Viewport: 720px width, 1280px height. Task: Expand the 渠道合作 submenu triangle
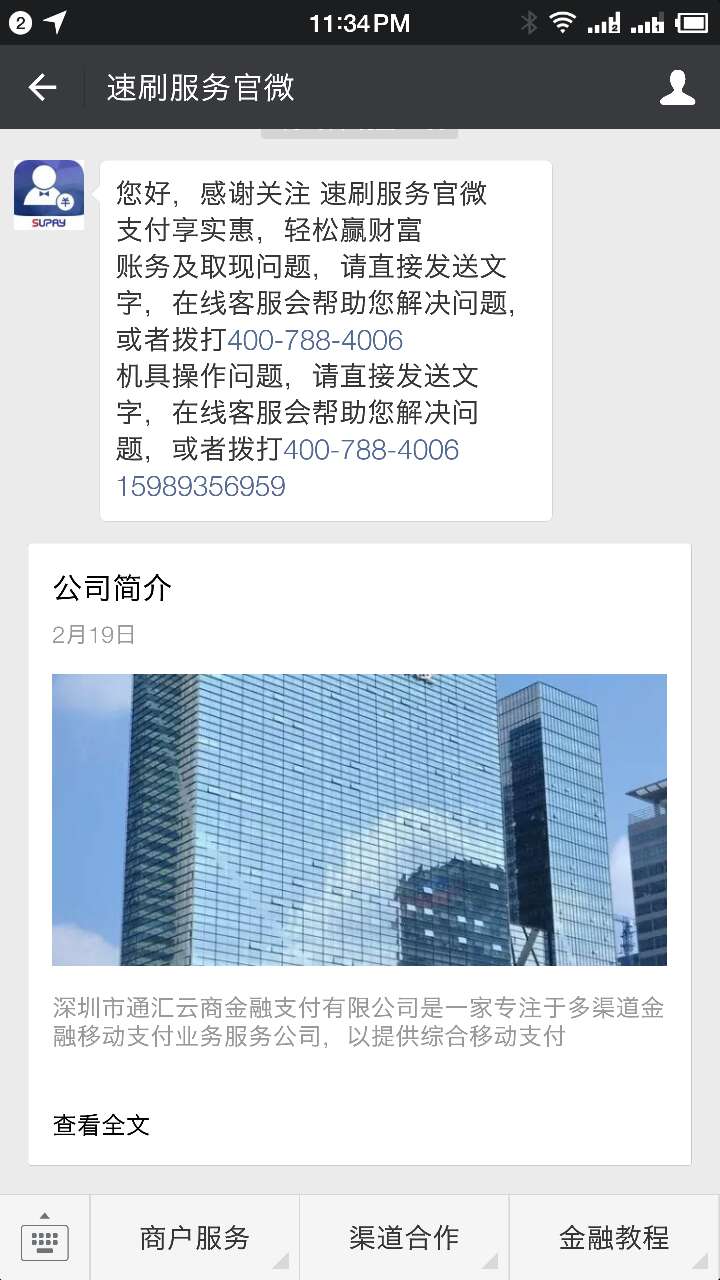(489, 1263)
